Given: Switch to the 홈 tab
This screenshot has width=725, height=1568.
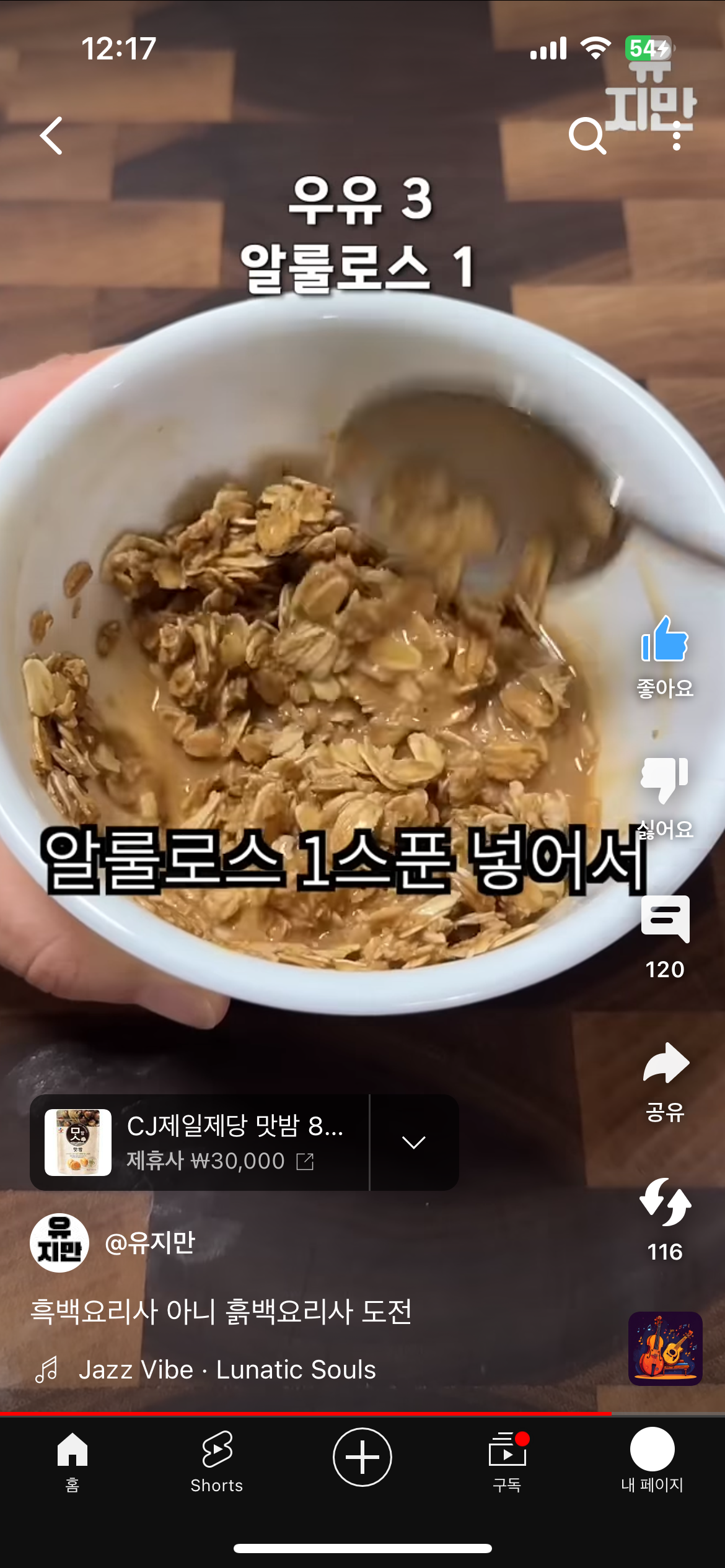Looking at the screenshot, I should (x=72, y=1458).
